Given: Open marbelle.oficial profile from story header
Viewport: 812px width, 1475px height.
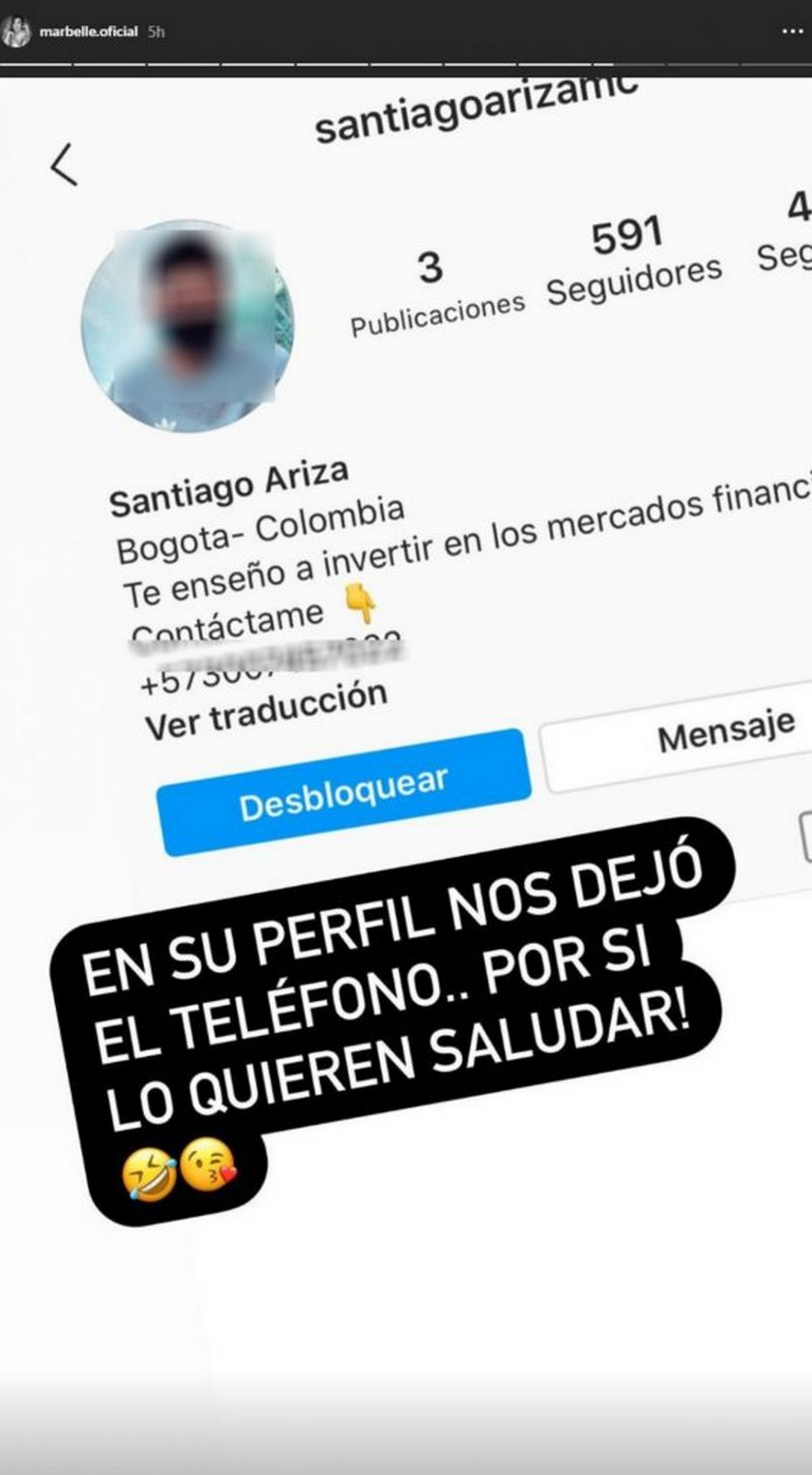Looking at the screenshot, I should pyautogui.click(x=89, y=32).
